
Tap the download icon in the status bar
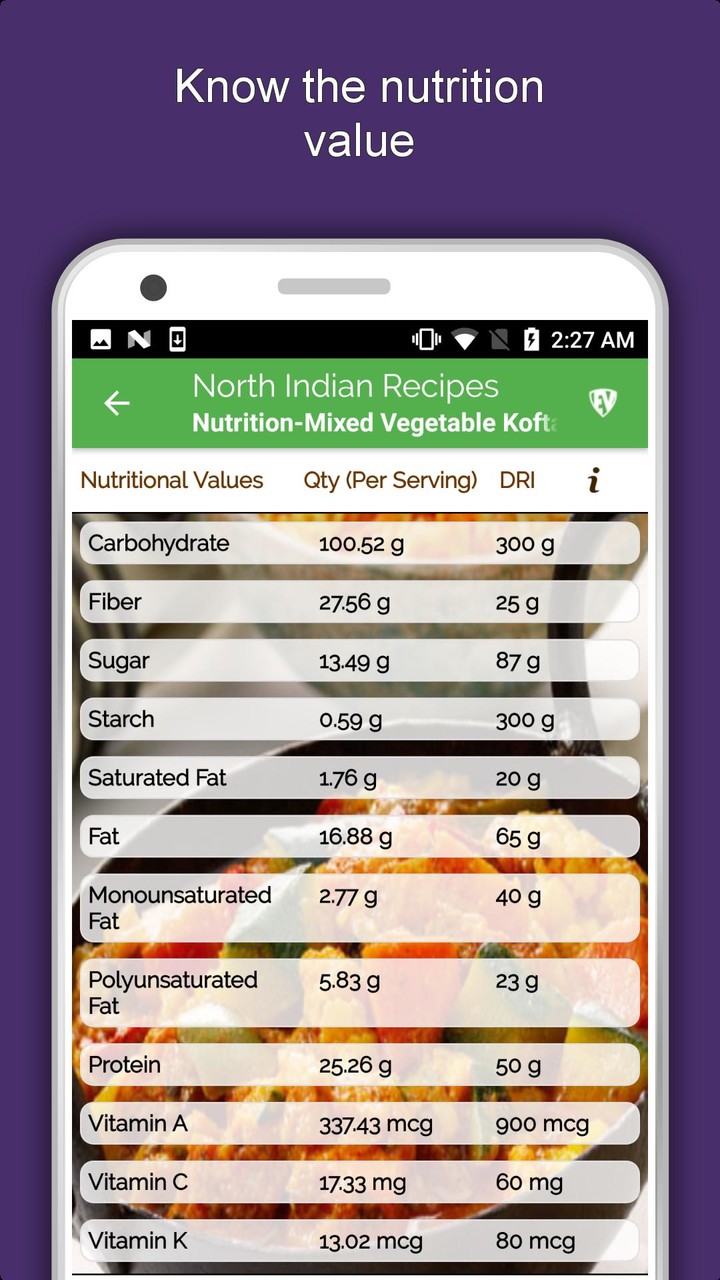(x=176, y=339)
